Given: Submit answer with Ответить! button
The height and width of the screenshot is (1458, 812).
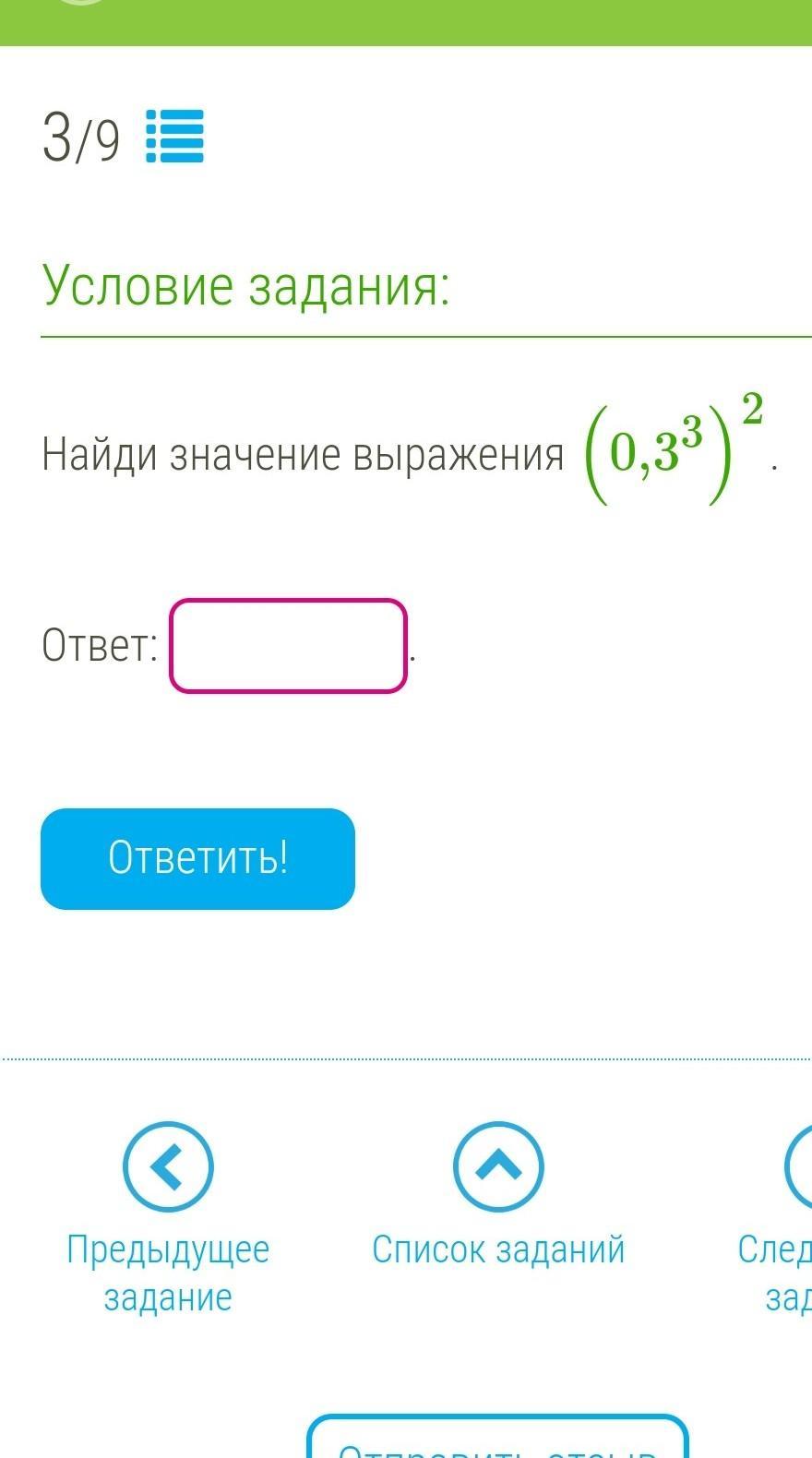Looking at the screenshot, I should pos(197,859).
